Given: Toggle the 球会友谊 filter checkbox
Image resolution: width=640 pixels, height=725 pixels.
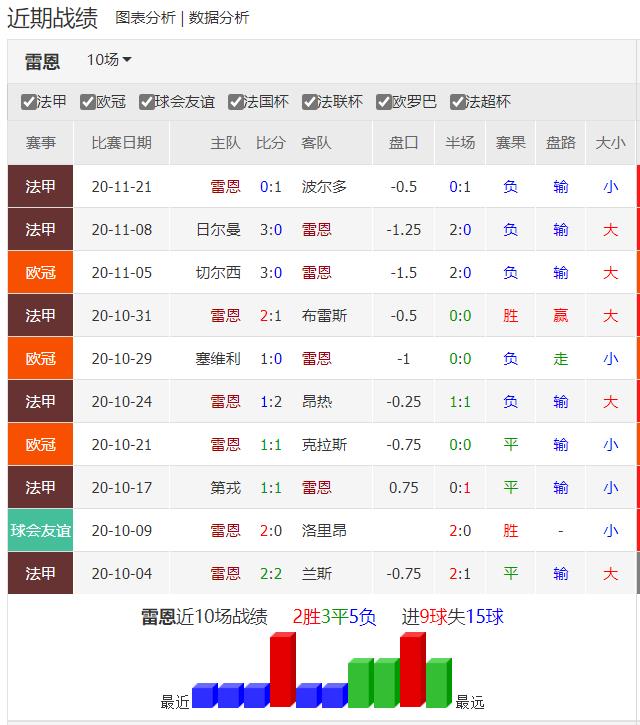Looking at the screenshot, I should coord(147,102).
